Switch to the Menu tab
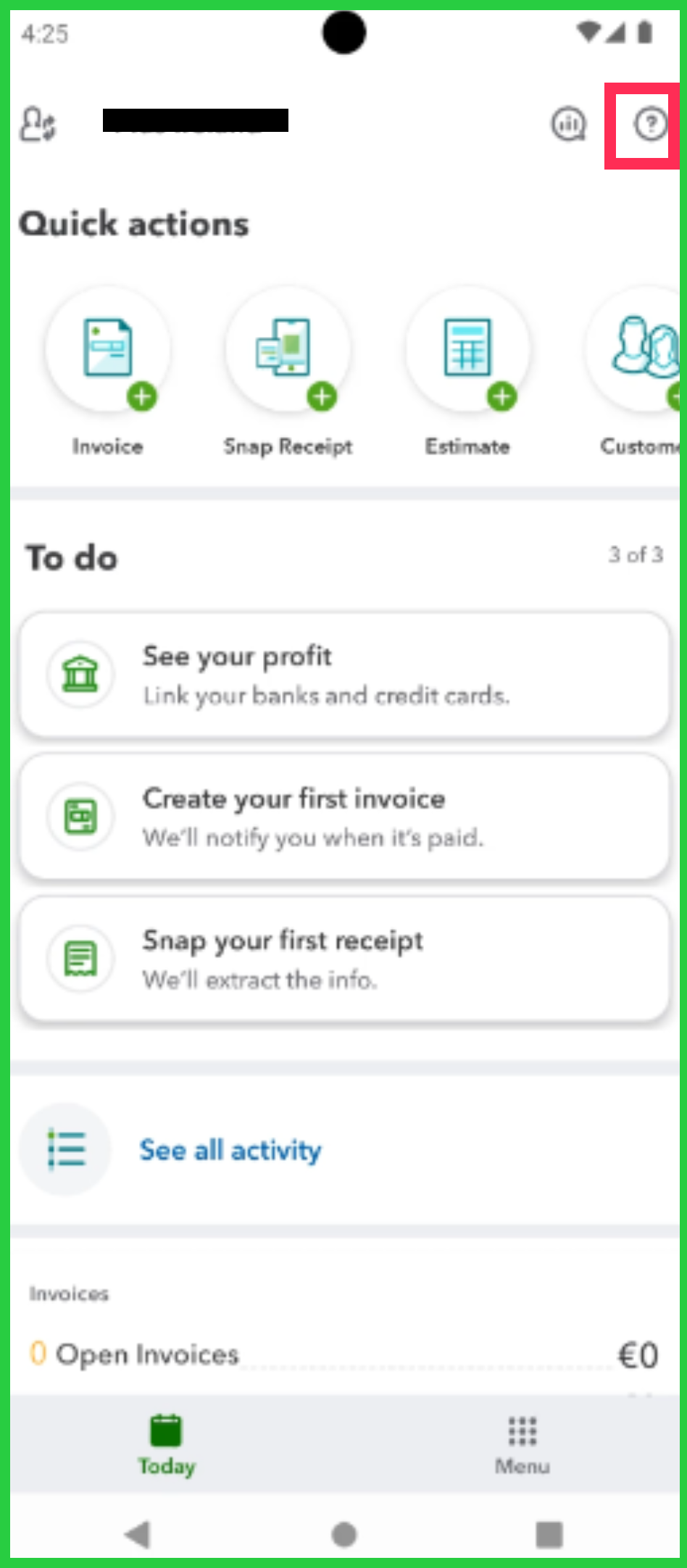This screenshot has height=1568, width=687. (x=522, y=1445)
